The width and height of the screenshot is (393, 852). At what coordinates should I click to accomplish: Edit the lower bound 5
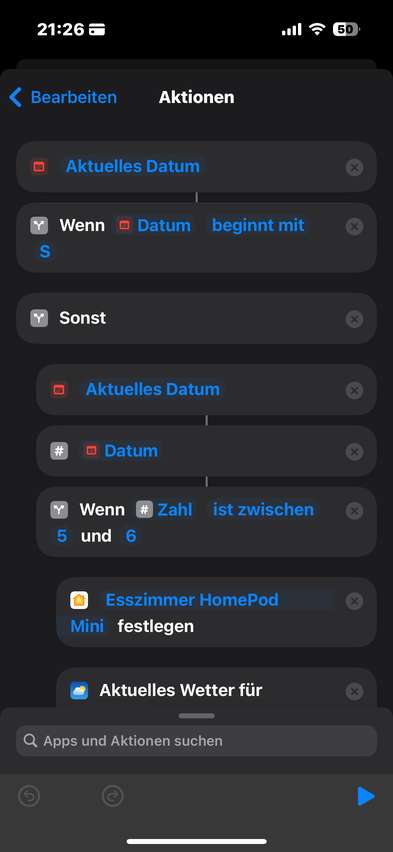point(62,536)
